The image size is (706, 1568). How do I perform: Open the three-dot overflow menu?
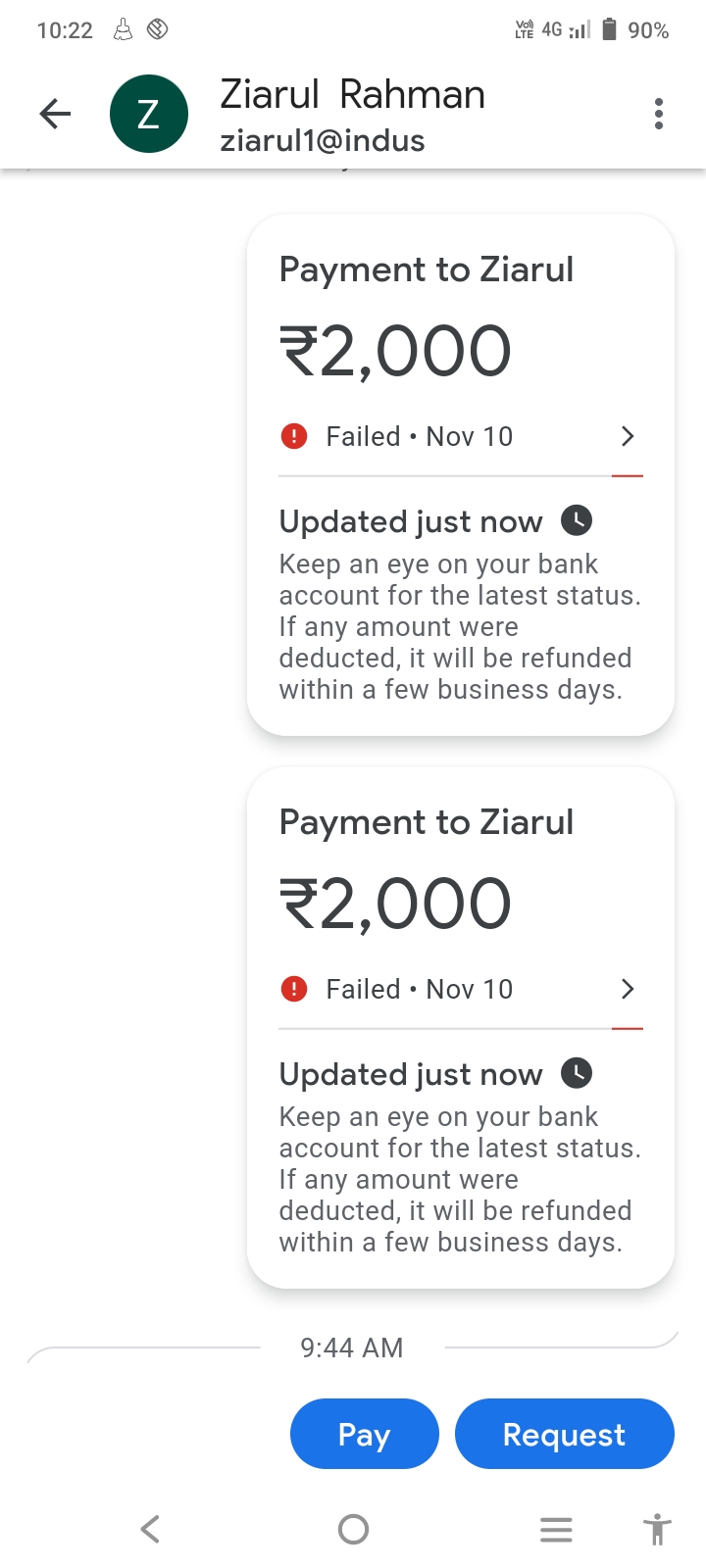[x=659, y=115]
